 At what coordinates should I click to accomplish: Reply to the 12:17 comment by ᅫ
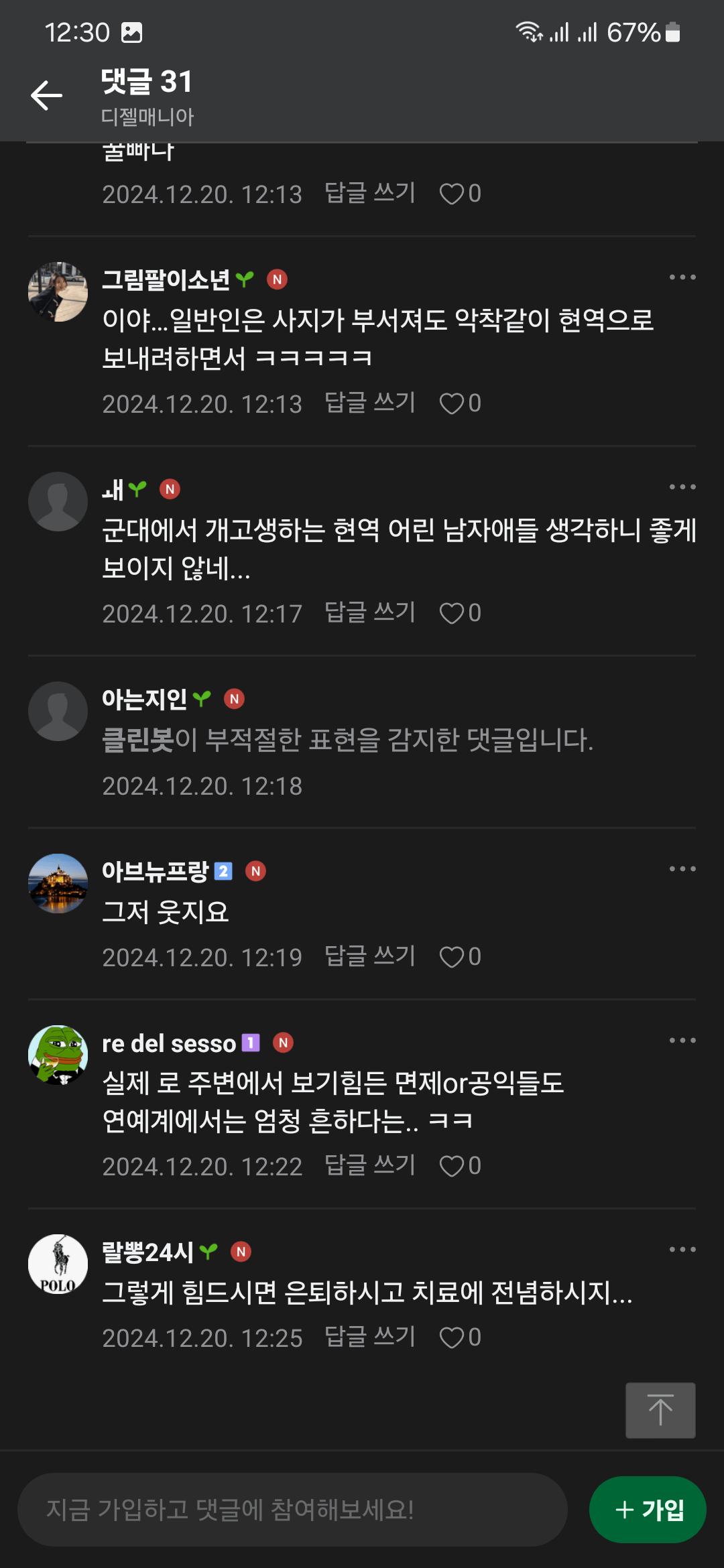pyautogui.click(x=370, y=612)
